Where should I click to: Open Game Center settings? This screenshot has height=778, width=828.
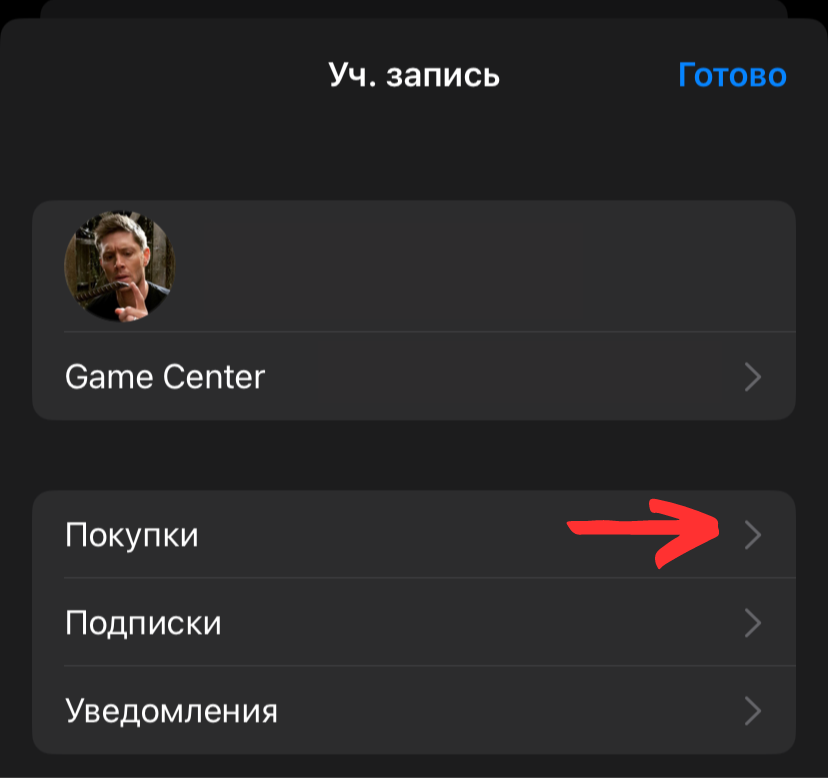pyautogui.click(x=414, y=377)
